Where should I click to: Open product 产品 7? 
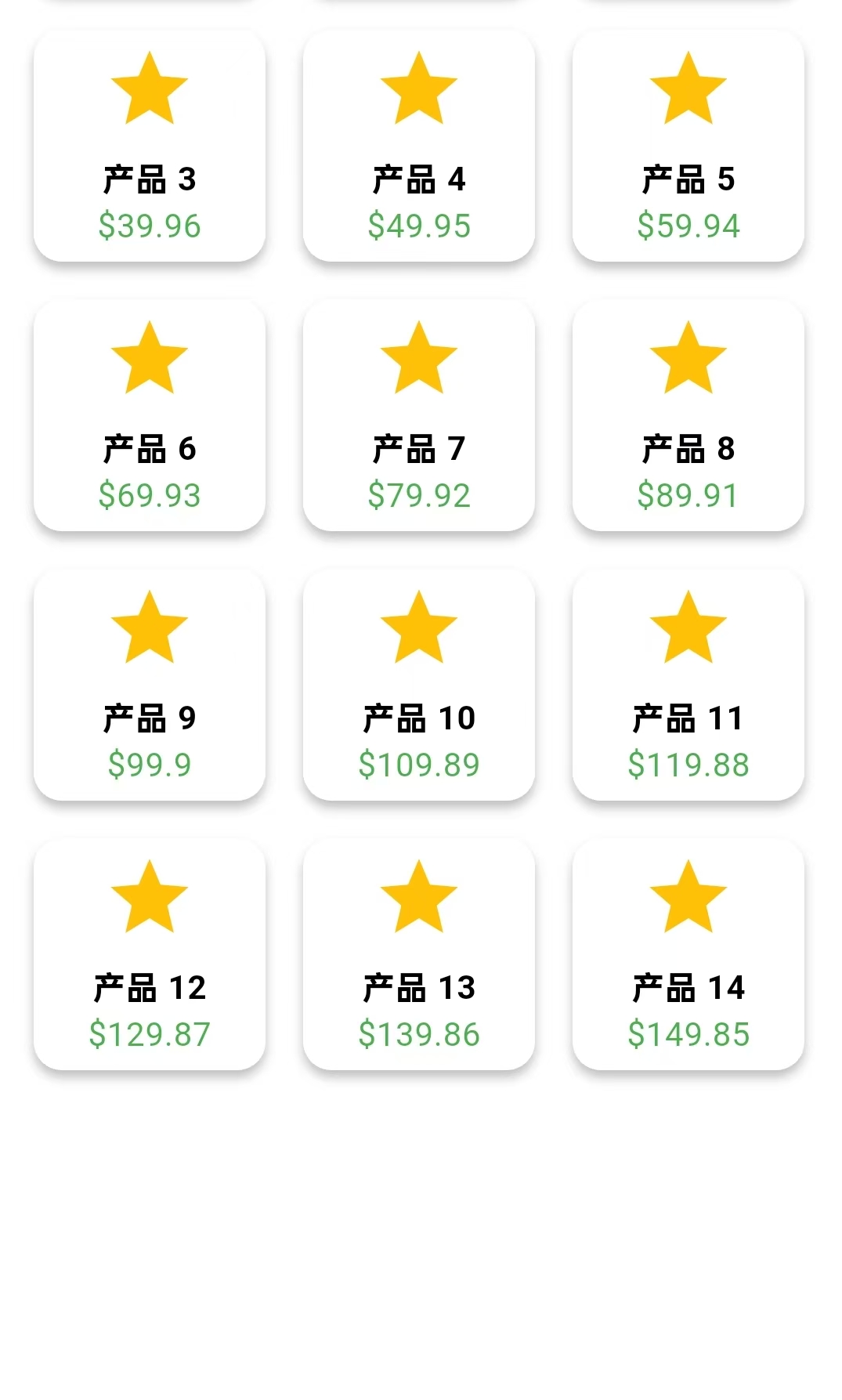418,416
